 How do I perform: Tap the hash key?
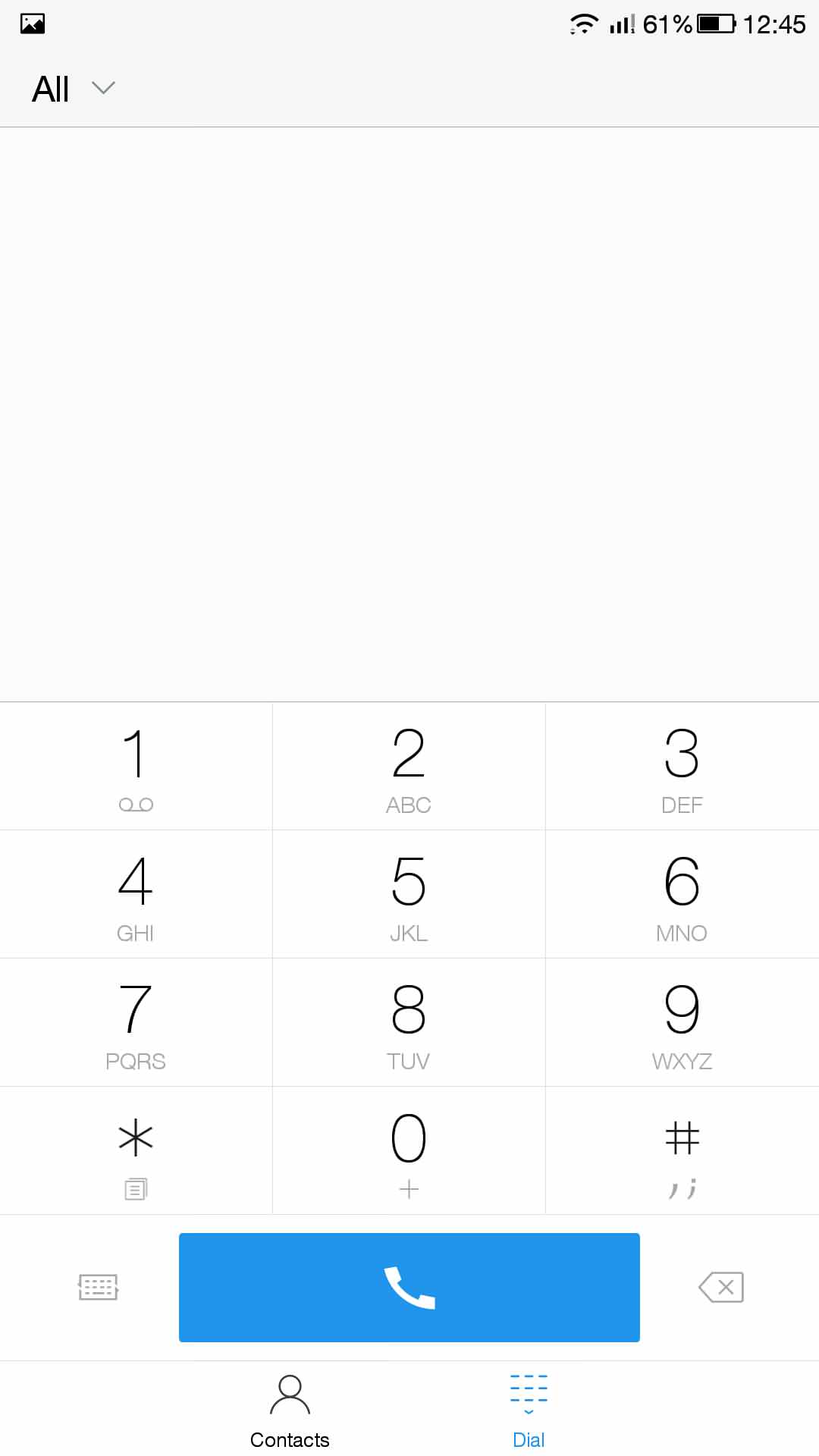pyautogui.click(x=682, y=1150)
